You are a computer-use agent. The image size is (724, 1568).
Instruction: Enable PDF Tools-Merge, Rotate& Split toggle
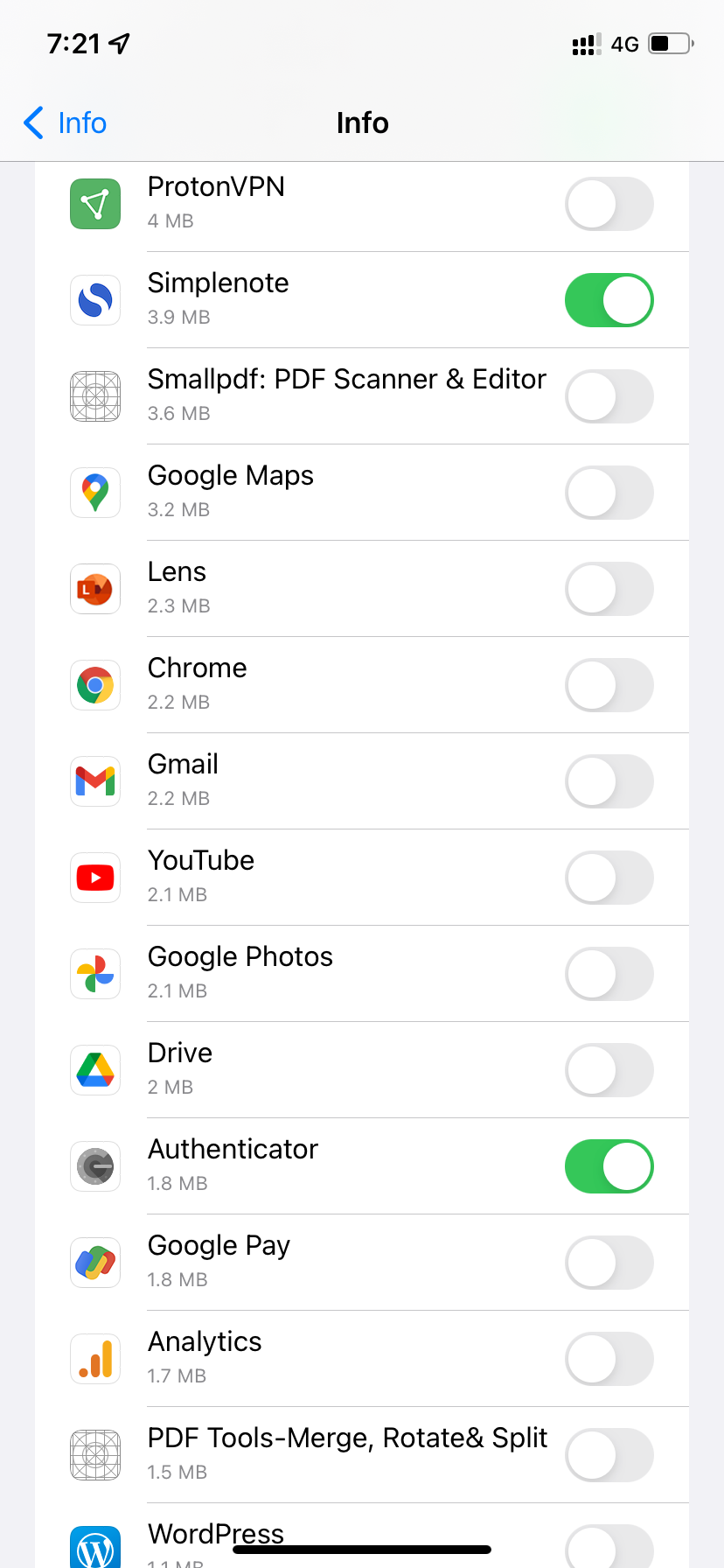click(609, 1455)
